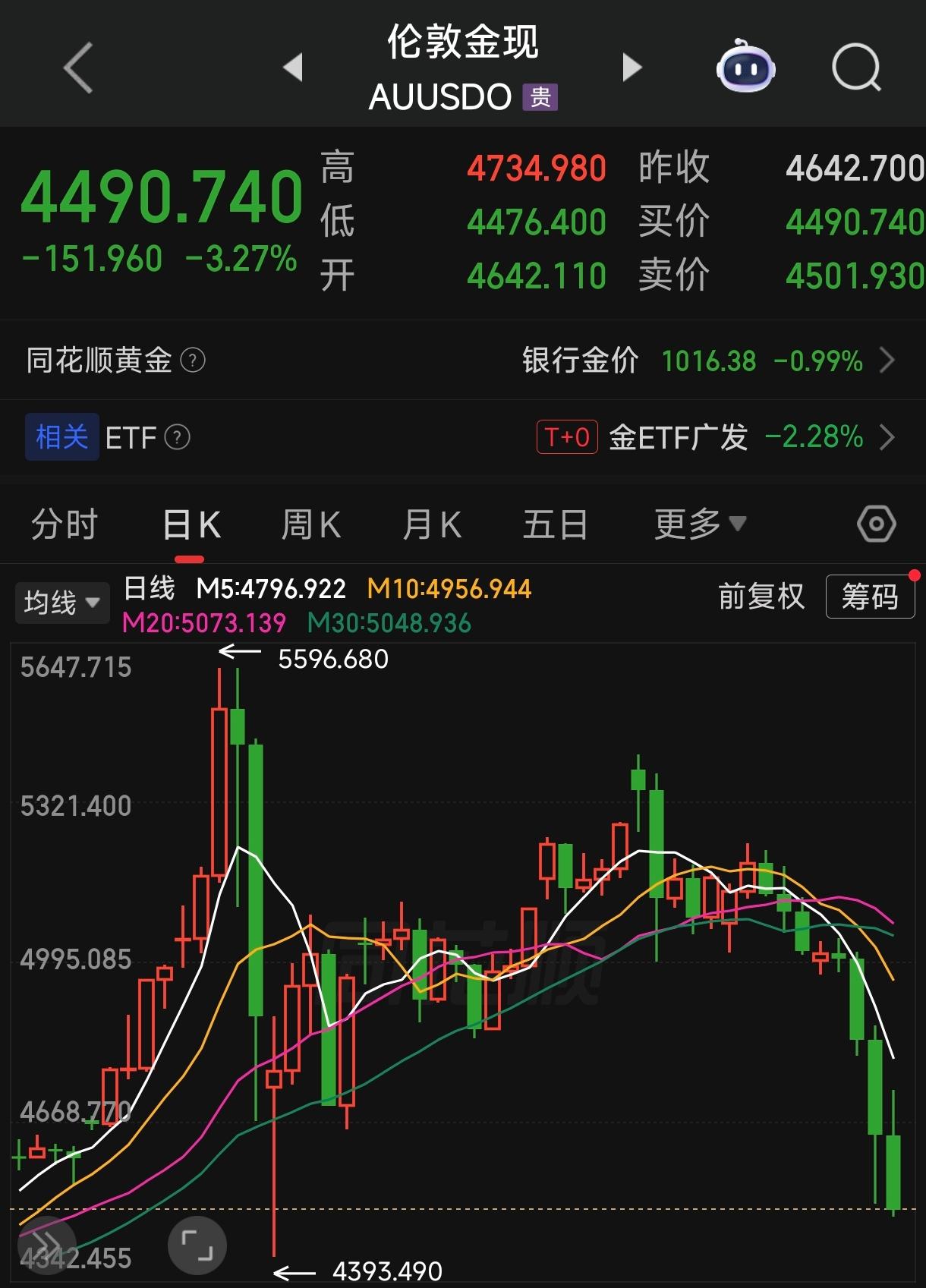Toggle 前复权 price adjustment mode
926x1288 pixels.
click(x=761, y=599)
